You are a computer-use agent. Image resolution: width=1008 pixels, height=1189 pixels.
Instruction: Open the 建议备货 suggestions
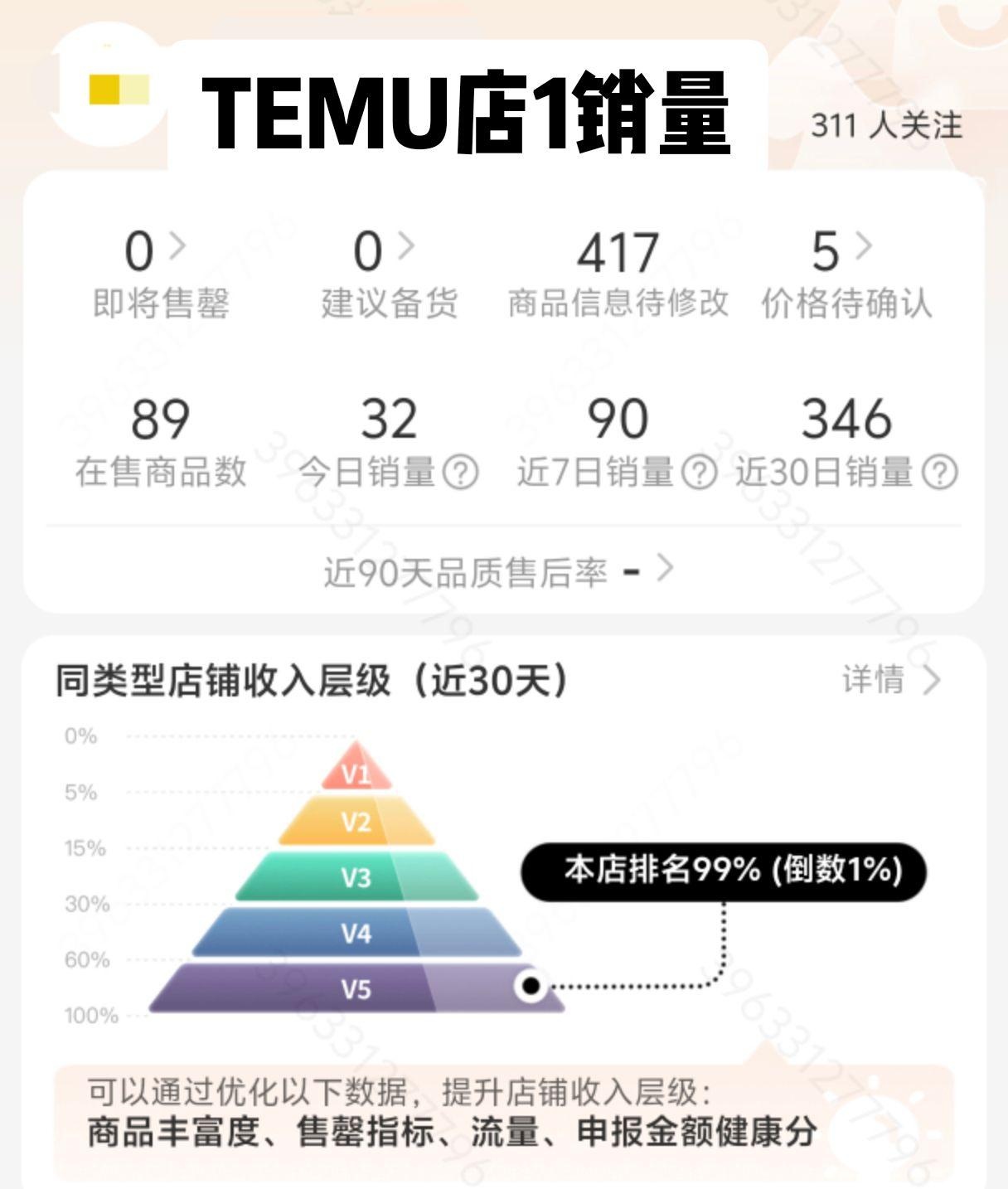[388, 274]
